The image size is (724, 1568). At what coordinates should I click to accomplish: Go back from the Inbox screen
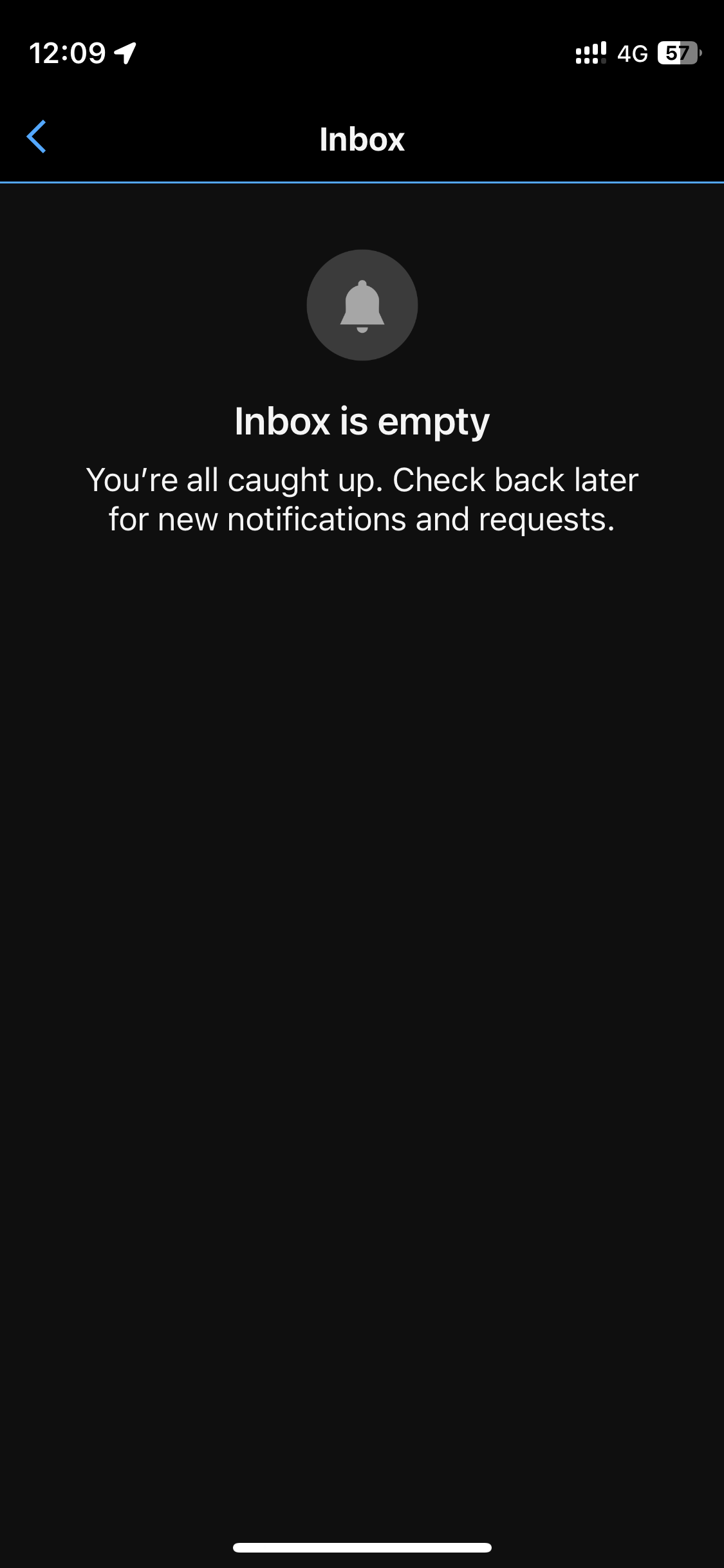point(37,136)
